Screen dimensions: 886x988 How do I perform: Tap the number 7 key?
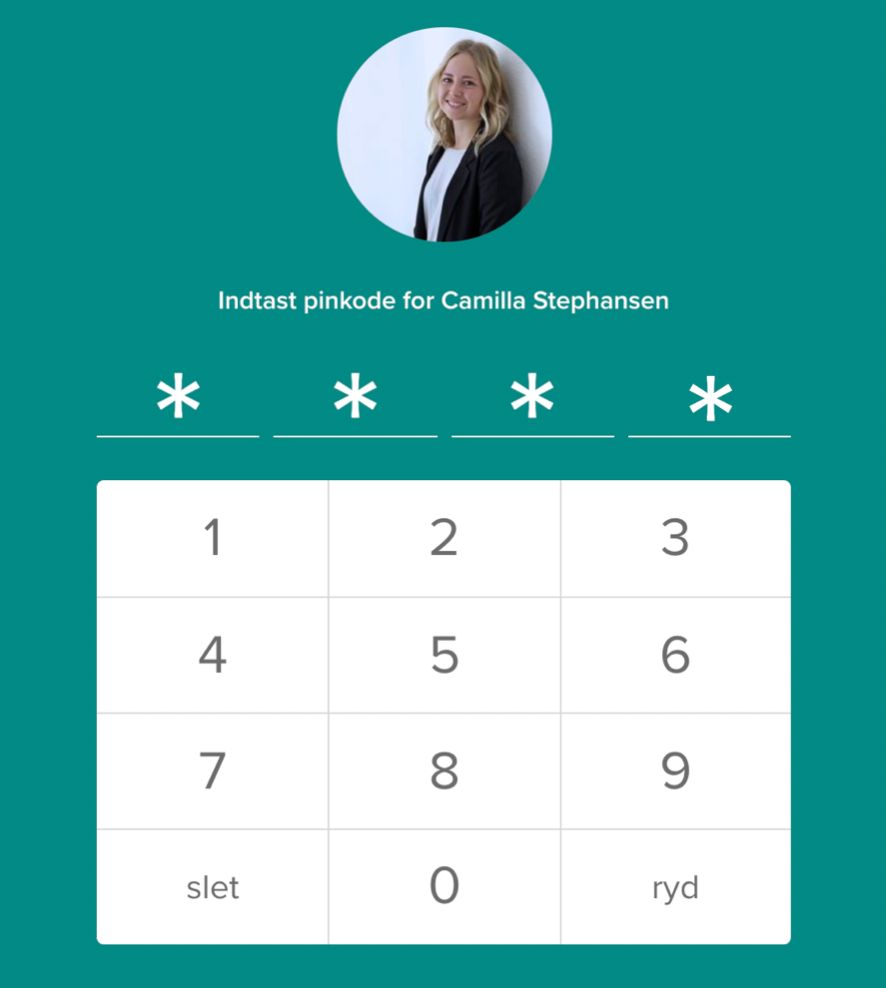click(212, 771)
